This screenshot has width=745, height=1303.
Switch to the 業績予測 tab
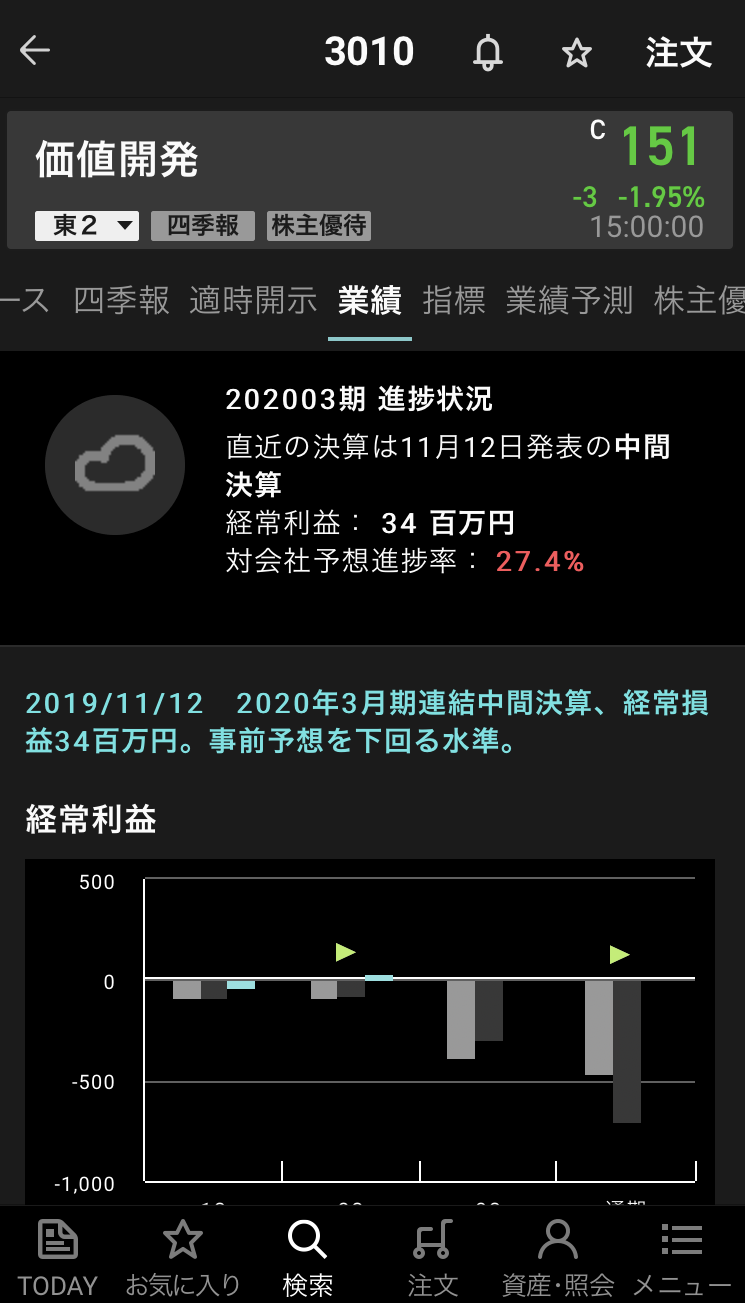pos(569,300)
